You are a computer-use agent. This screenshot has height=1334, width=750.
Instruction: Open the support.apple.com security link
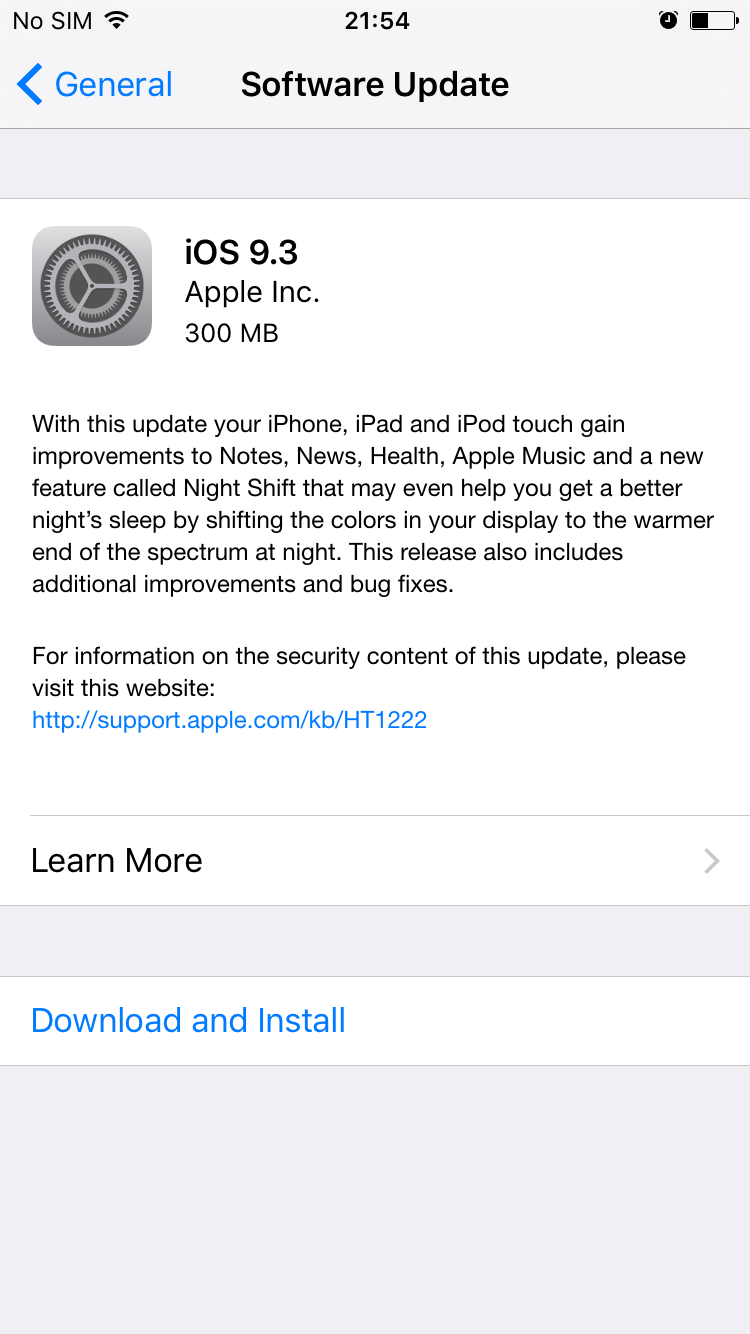(230, 720)
